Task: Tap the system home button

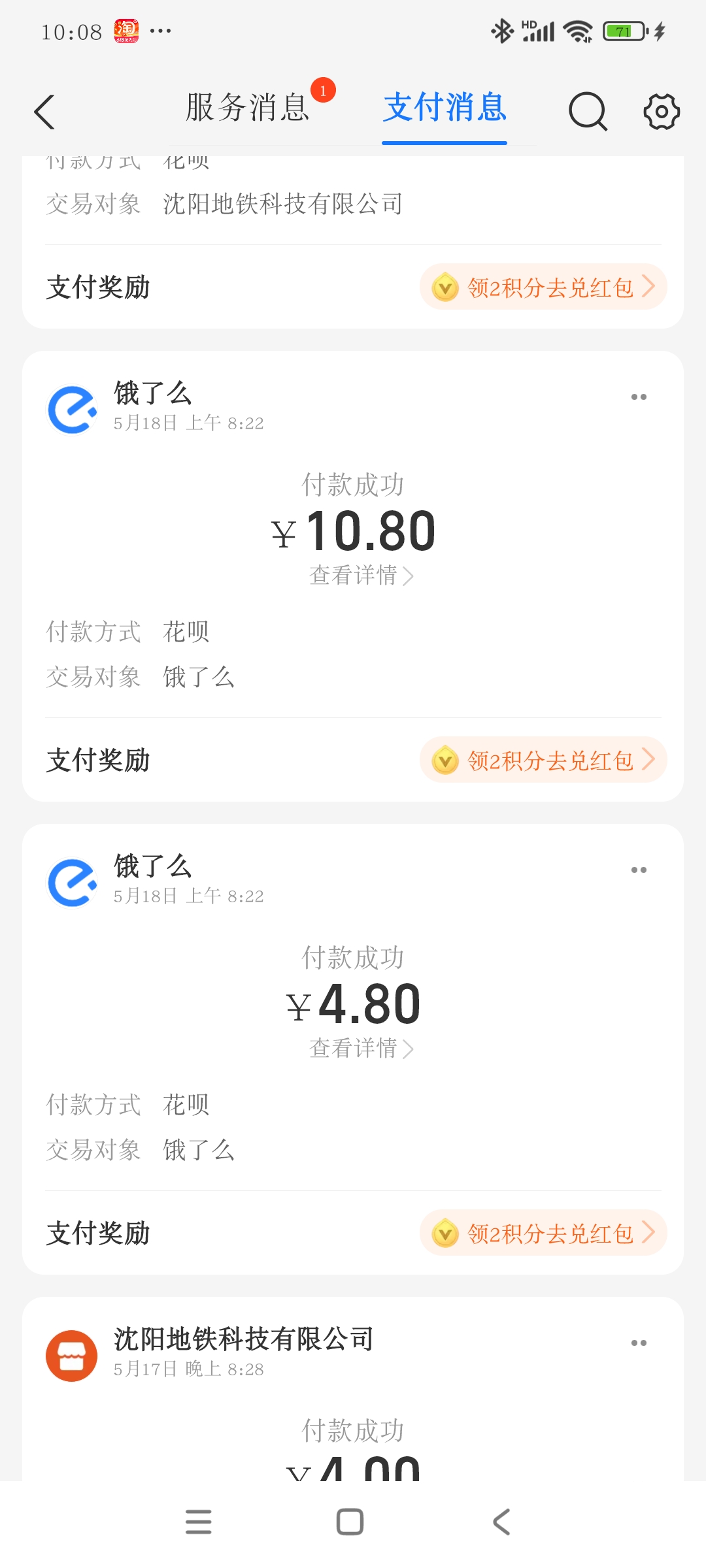Action: point(350,1522)
